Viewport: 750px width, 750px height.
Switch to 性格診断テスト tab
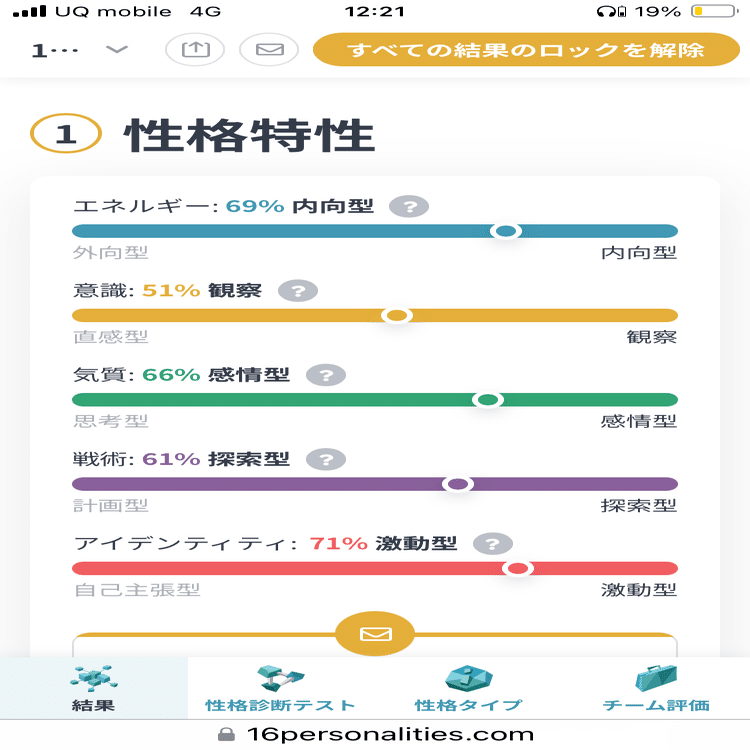click(x=279, y=688)
